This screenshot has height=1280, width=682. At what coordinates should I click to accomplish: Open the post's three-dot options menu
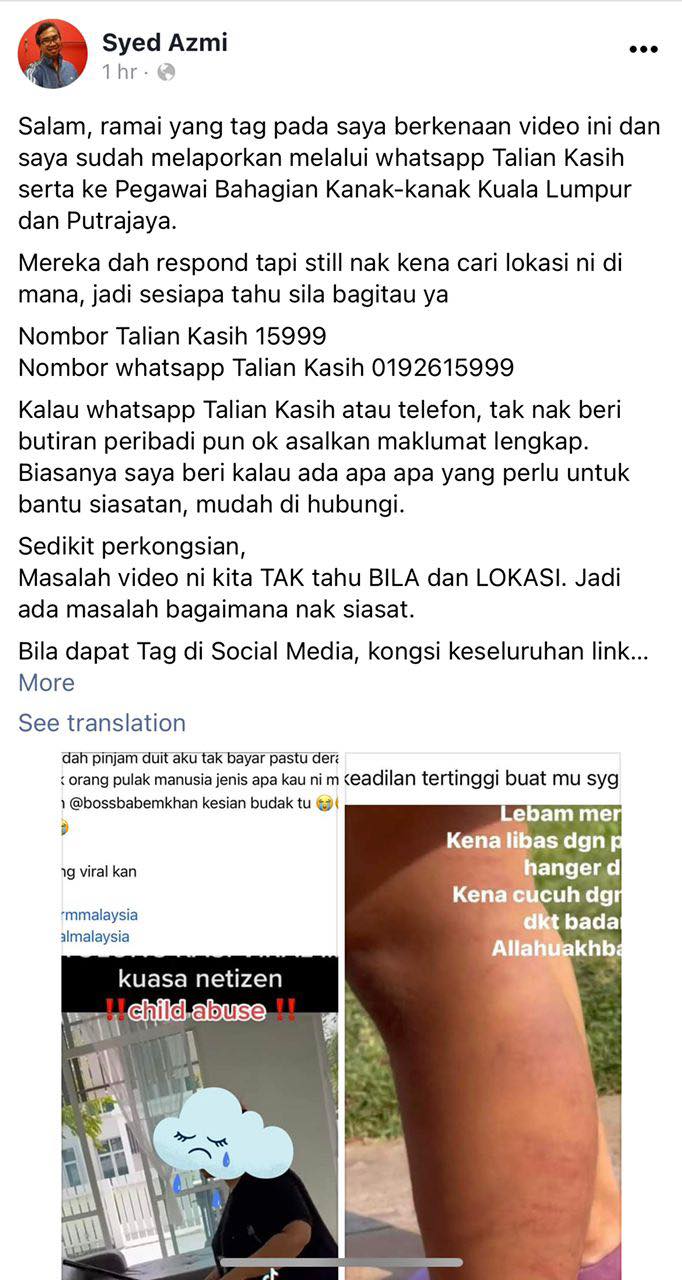coord(644,49)
